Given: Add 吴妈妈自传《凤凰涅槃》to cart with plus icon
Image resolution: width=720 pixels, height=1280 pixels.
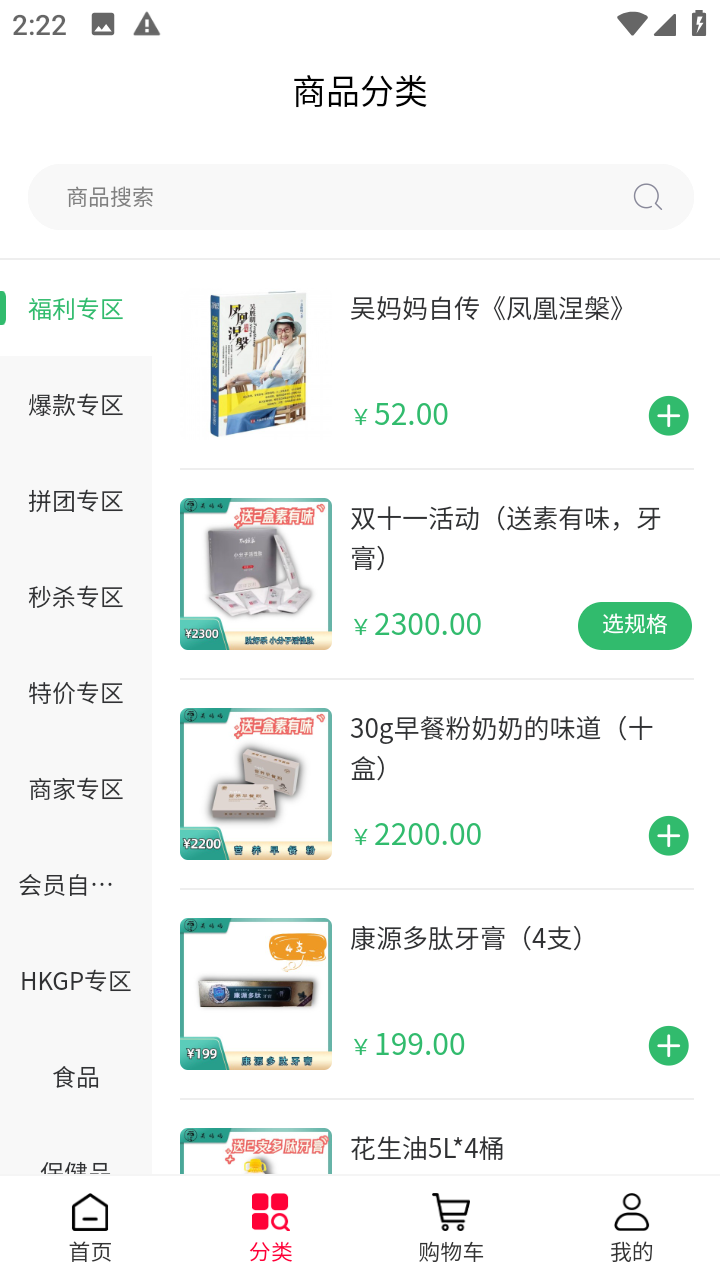Looking at the screenshot, I should (668, 415).
